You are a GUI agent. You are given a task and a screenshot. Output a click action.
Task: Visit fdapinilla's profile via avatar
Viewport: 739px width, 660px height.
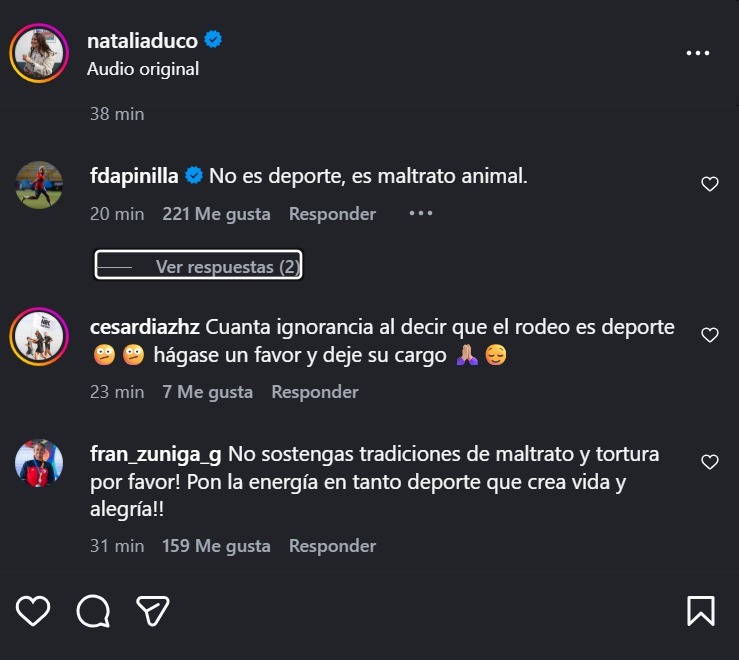[x=39, y=184]
